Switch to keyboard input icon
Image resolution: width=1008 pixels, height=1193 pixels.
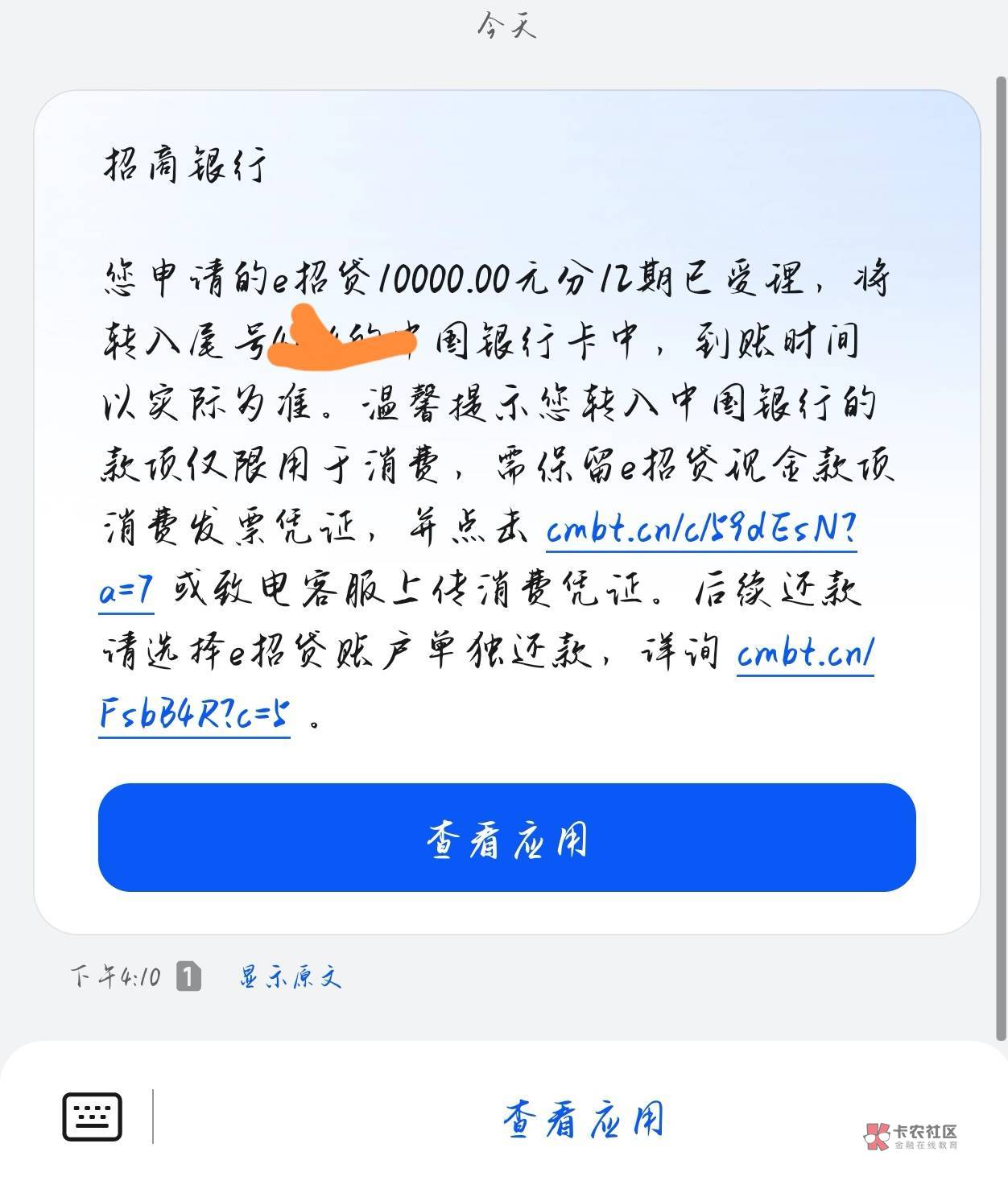(93, 1117)
